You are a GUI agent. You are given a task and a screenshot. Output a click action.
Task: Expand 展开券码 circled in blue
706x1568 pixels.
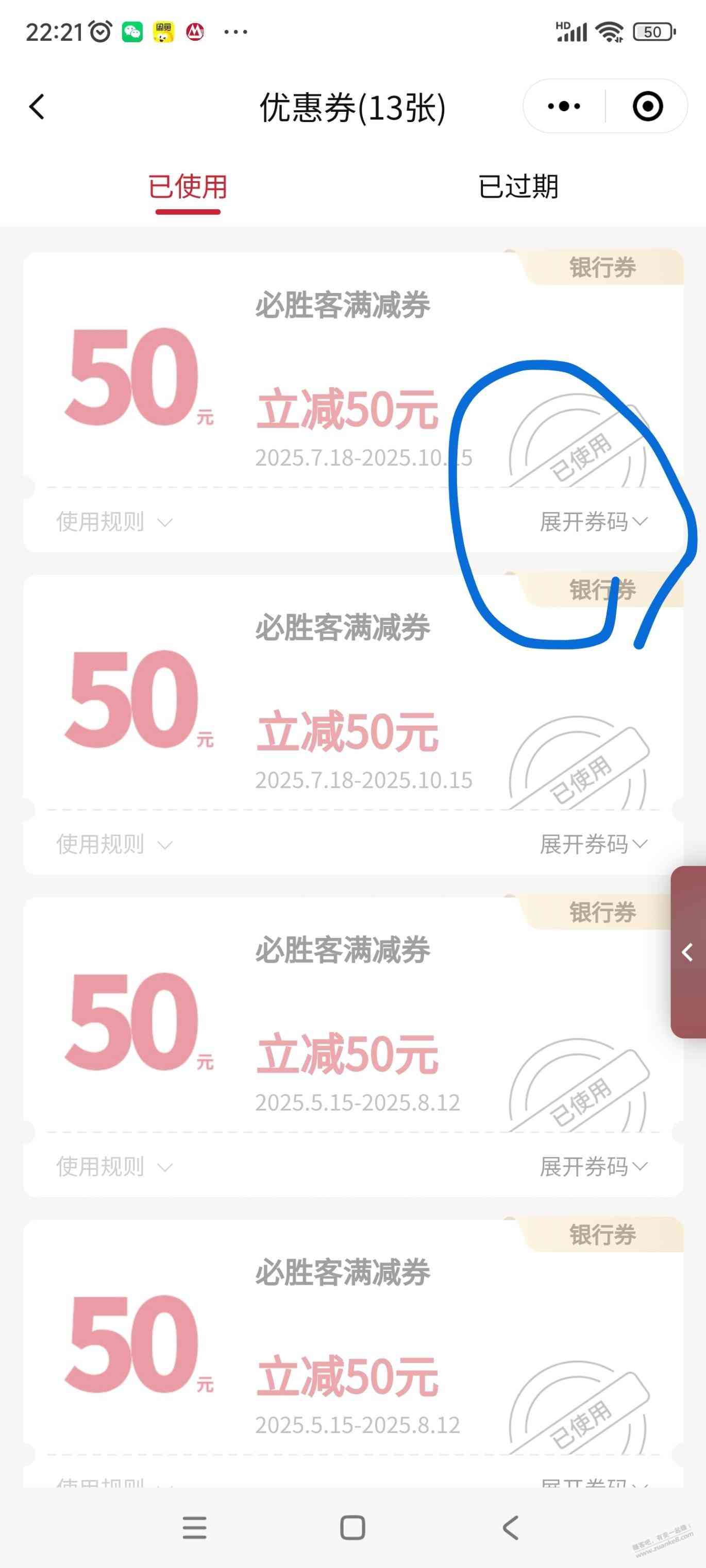coord(593,522)
